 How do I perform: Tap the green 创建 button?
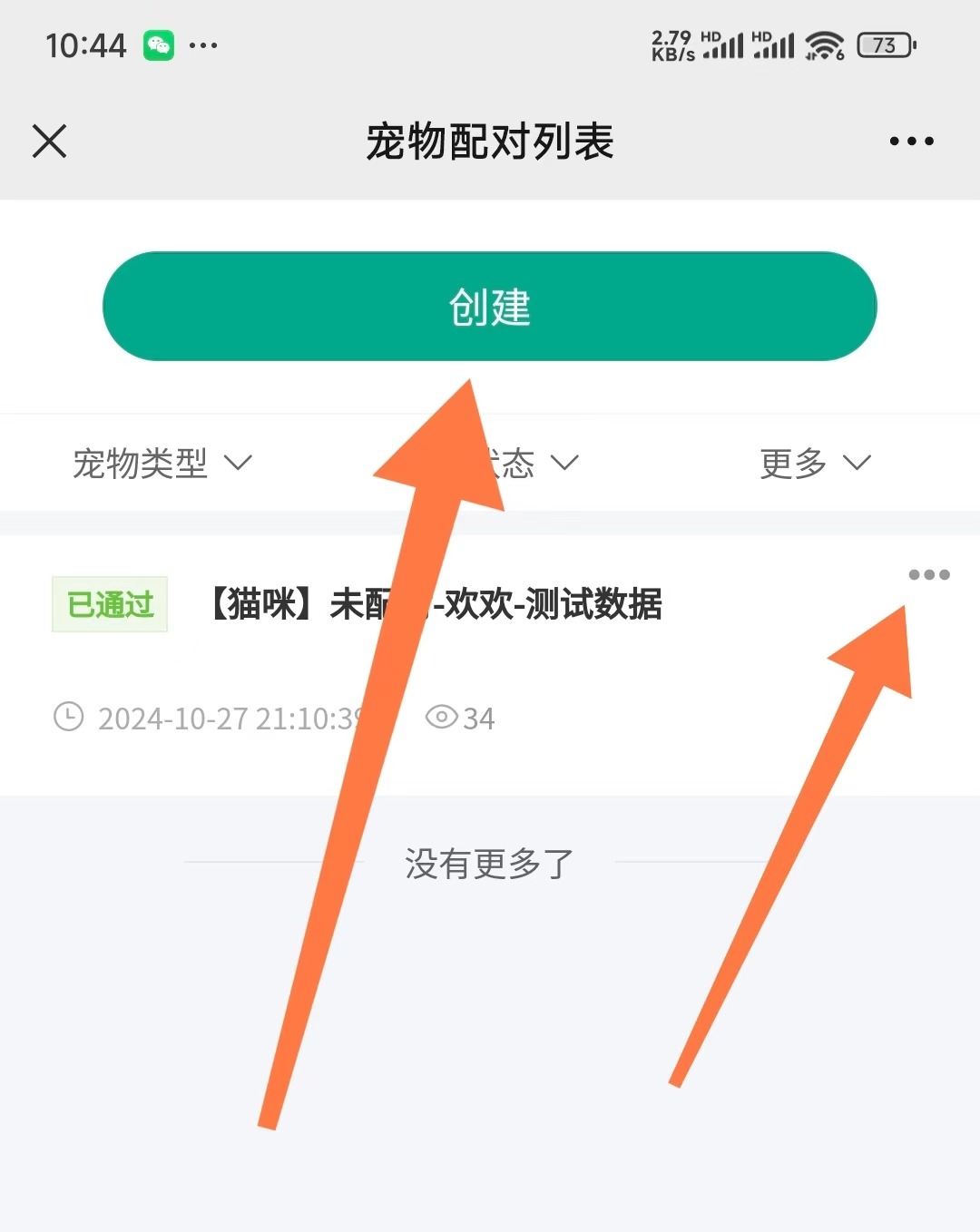point(490,307)
